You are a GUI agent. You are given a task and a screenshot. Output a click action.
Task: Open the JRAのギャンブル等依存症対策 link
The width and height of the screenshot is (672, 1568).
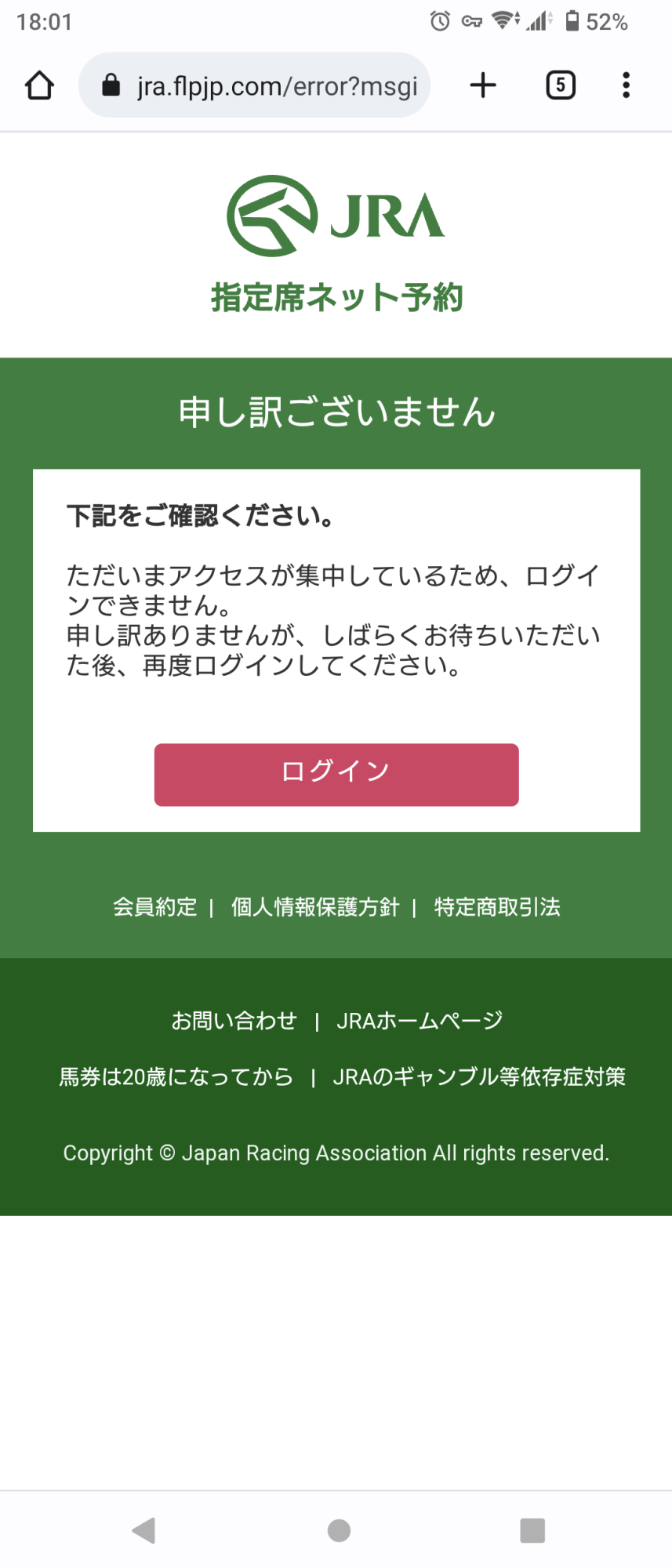coord(479,1077)
